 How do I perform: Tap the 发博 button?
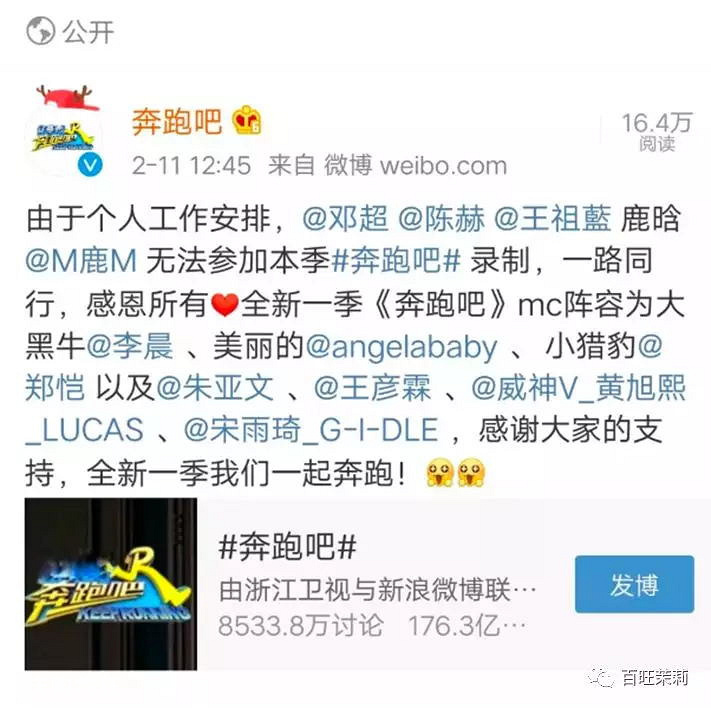[x=634, y=584]
